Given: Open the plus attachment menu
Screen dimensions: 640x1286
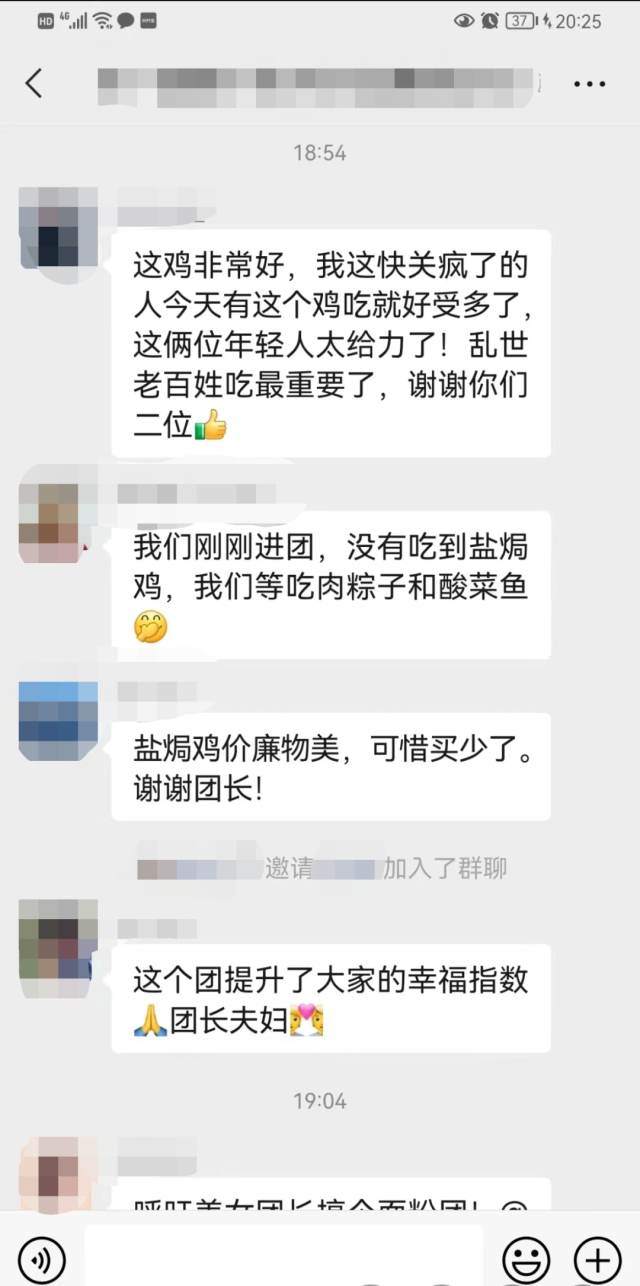Looking at the screenshot, I should coord(597,1256).
